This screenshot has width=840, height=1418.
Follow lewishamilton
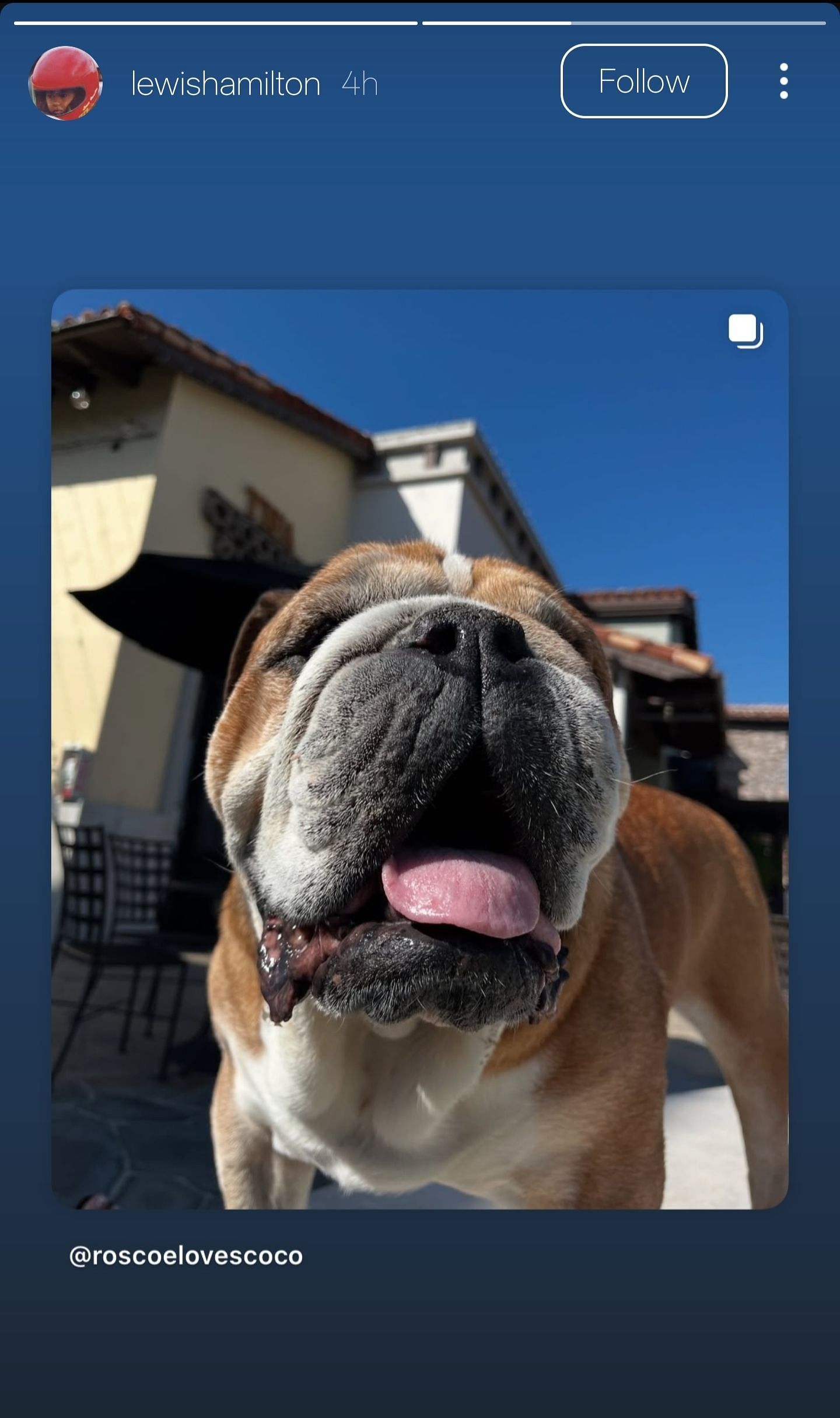pos(643,81)
